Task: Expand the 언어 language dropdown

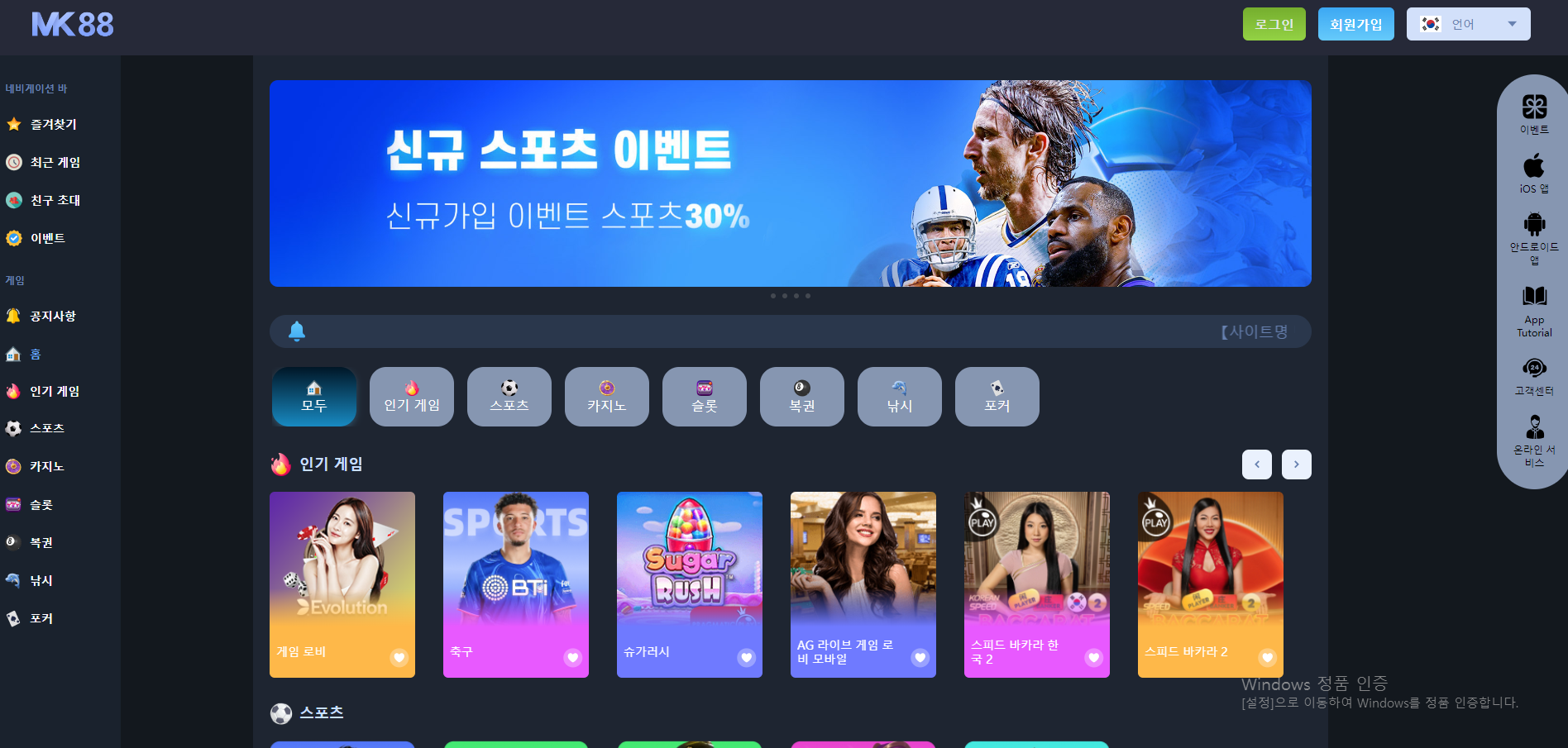Action: 1468,24
